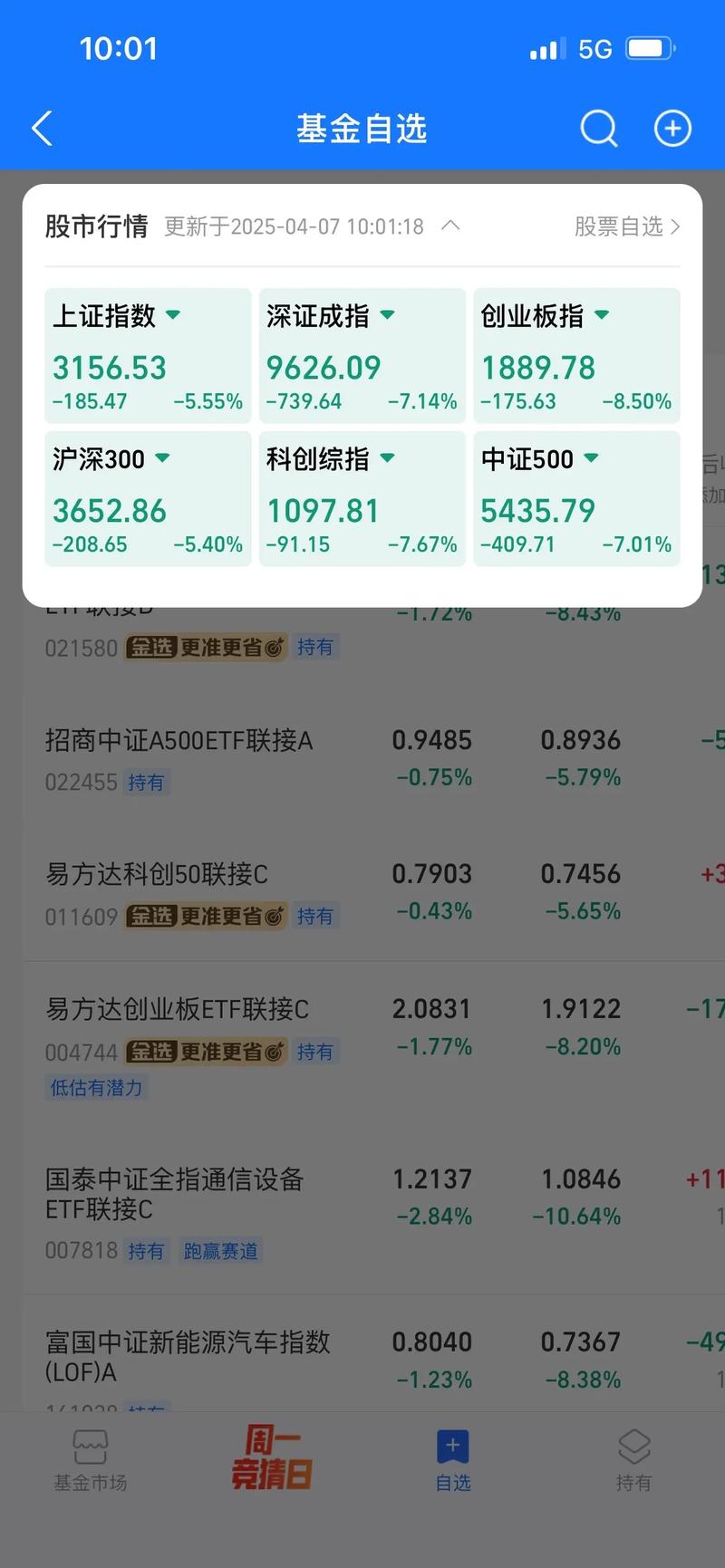This screenshot has height=1568, width=725.
Task: Collapse the 股市行情 panel
Action: (x=450, y=226)
